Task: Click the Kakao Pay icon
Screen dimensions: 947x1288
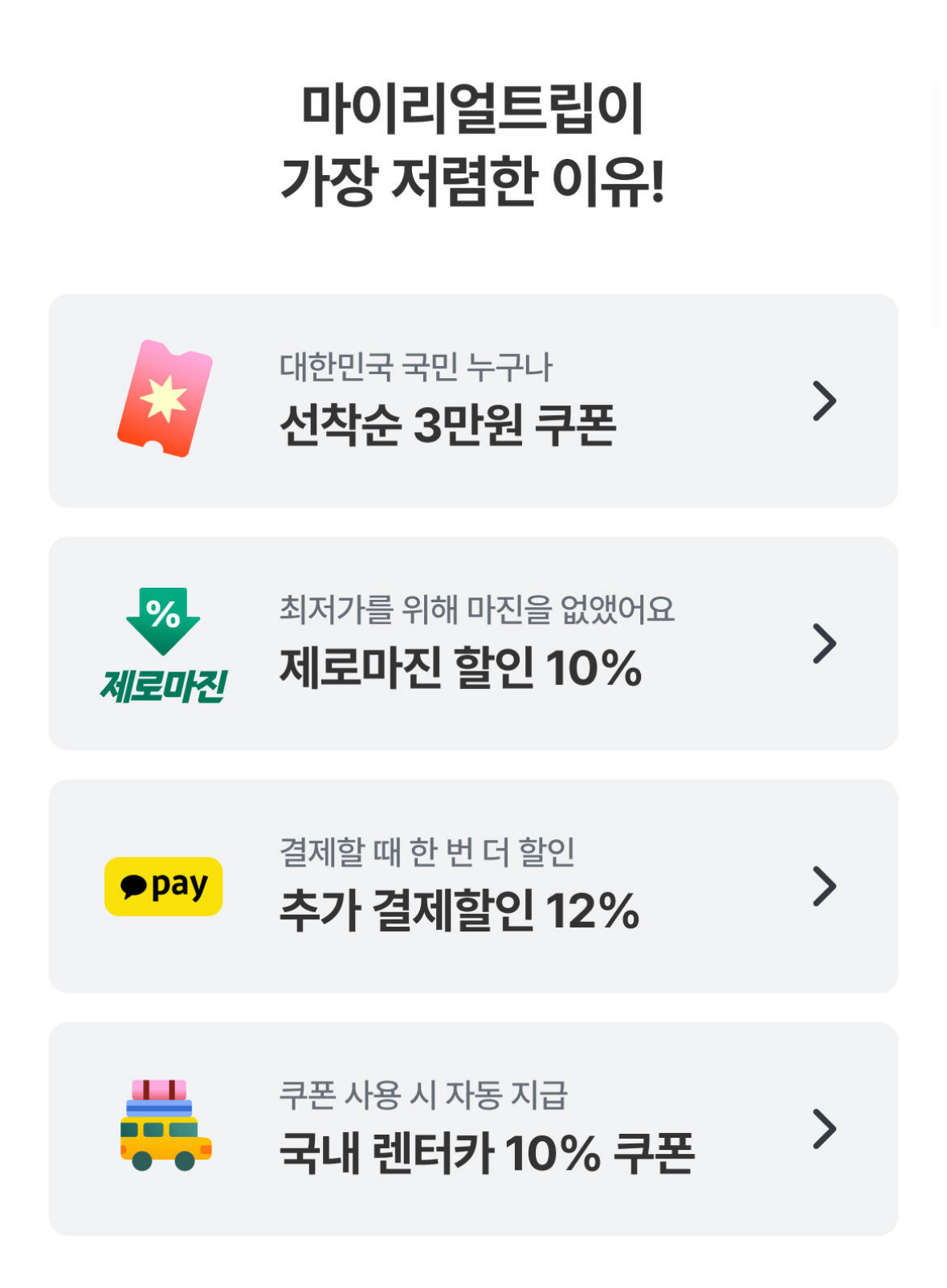Action: click(x=163, y=886)
